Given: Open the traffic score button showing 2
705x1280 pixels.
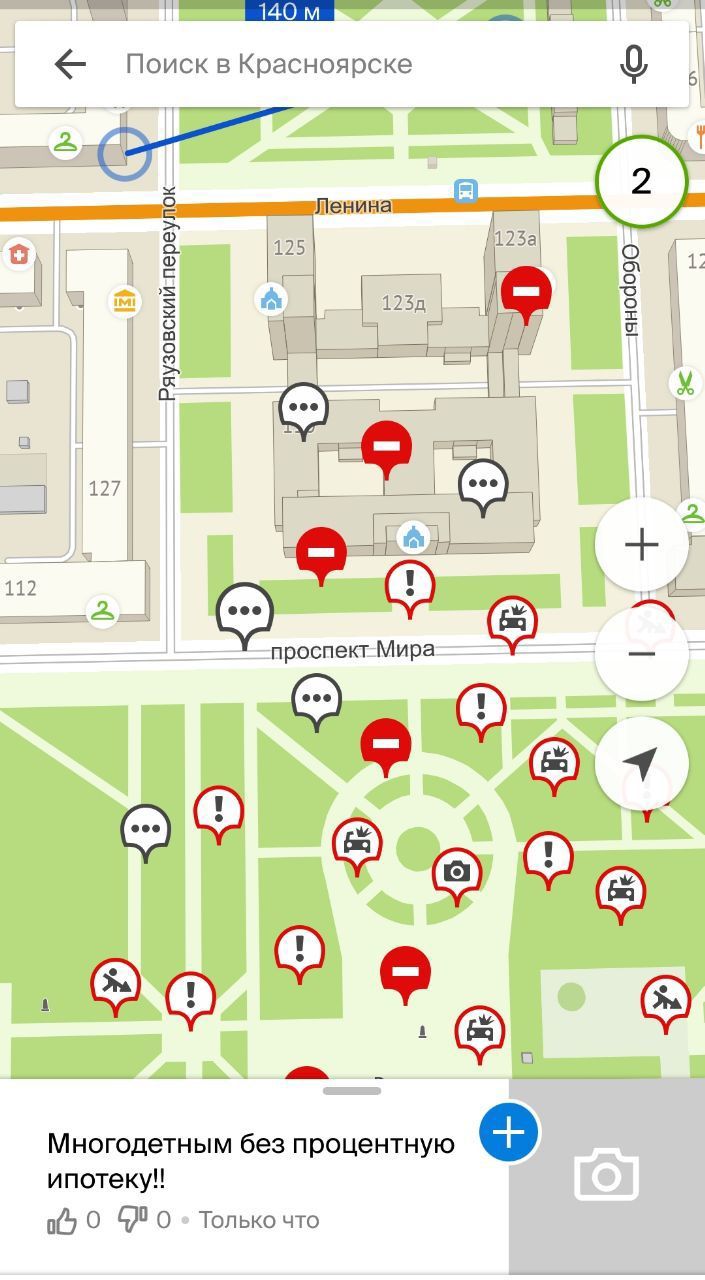Looking at the screenshot, I should (x=641, y=181).
